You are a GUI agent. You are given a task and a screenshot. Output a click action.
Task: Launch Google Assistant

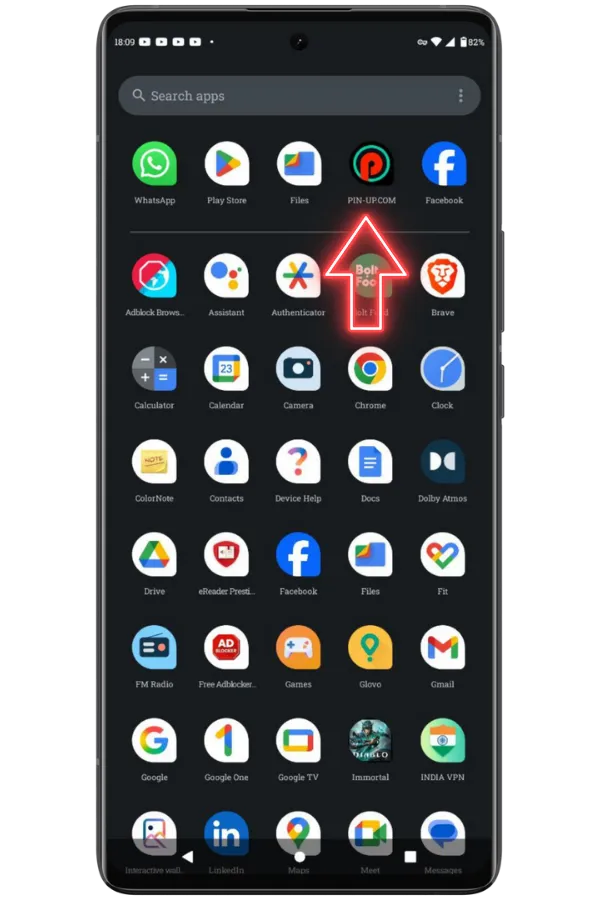[226, 276]
